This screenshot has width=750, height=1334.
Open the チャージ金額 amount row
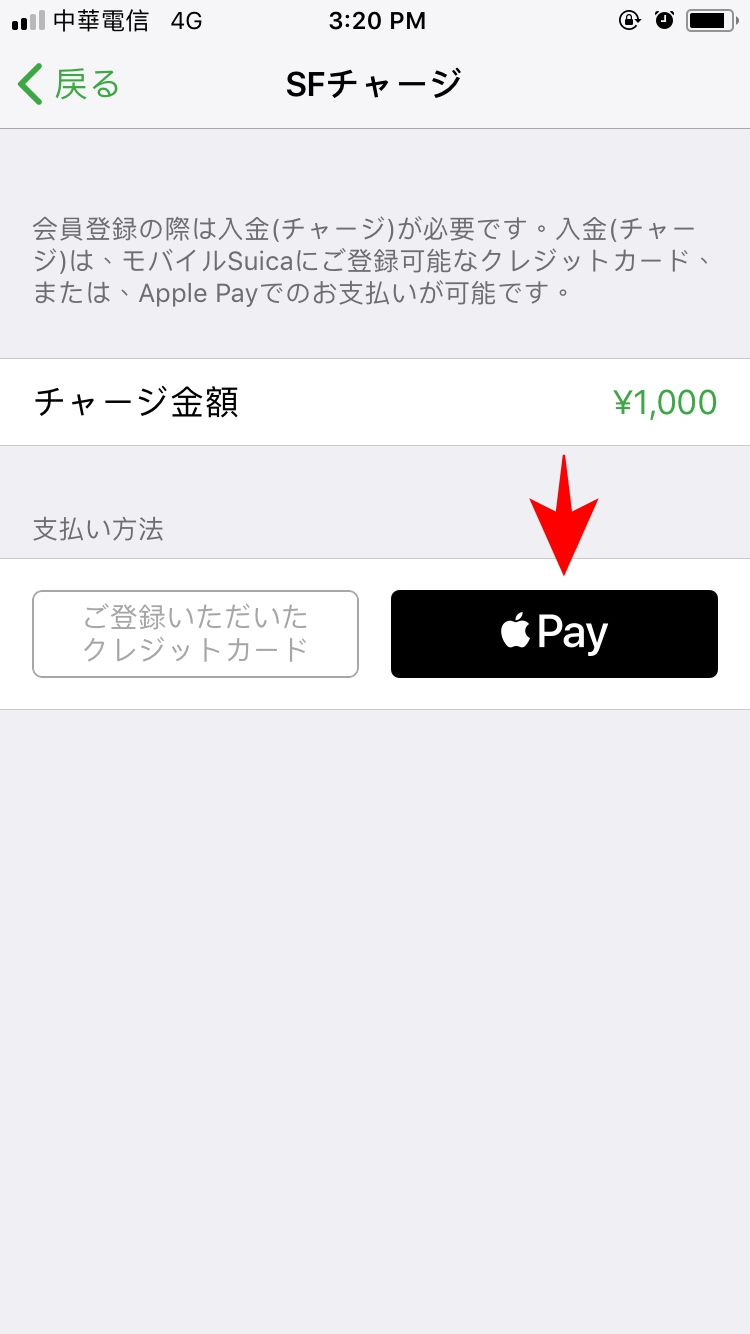tap(375, 402)
